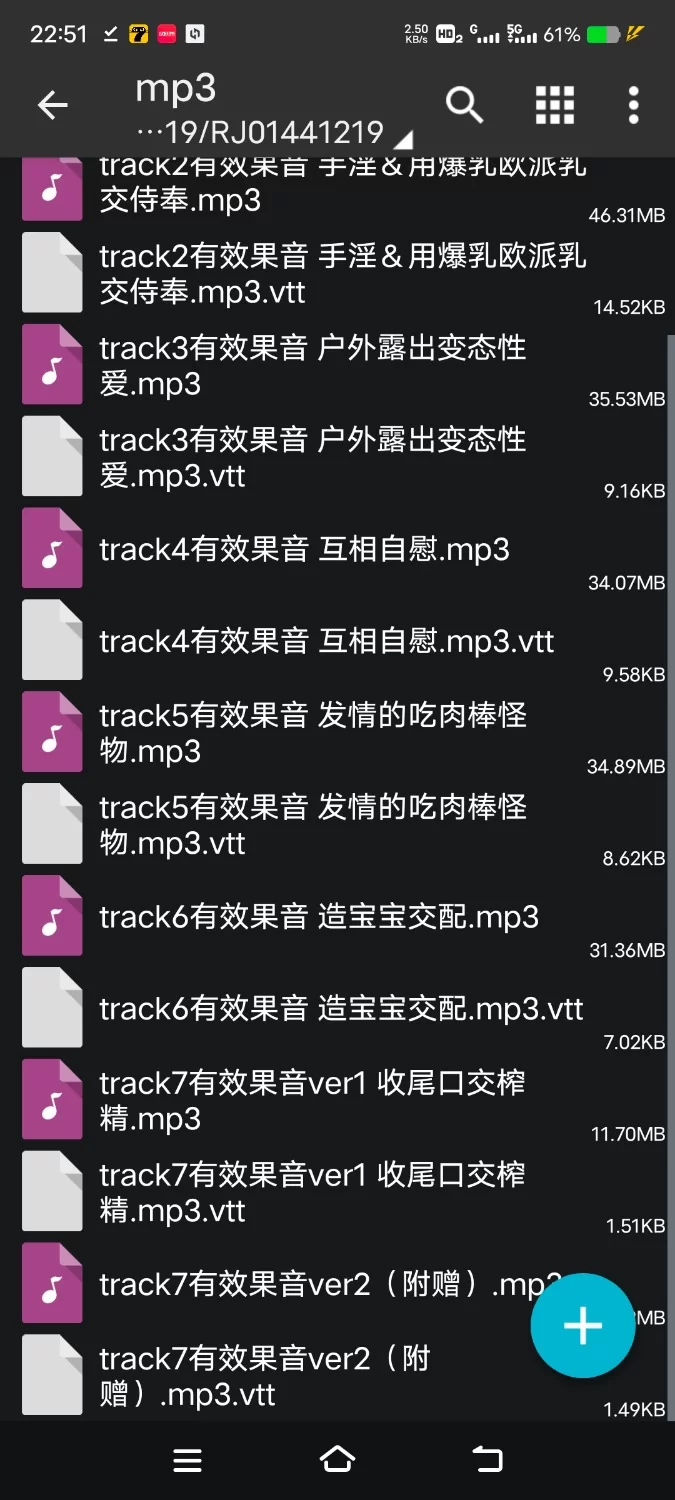675x1500 pixels.
Task: Open the track4 .mp3.vtt file
Action: (x=326, y=642)
